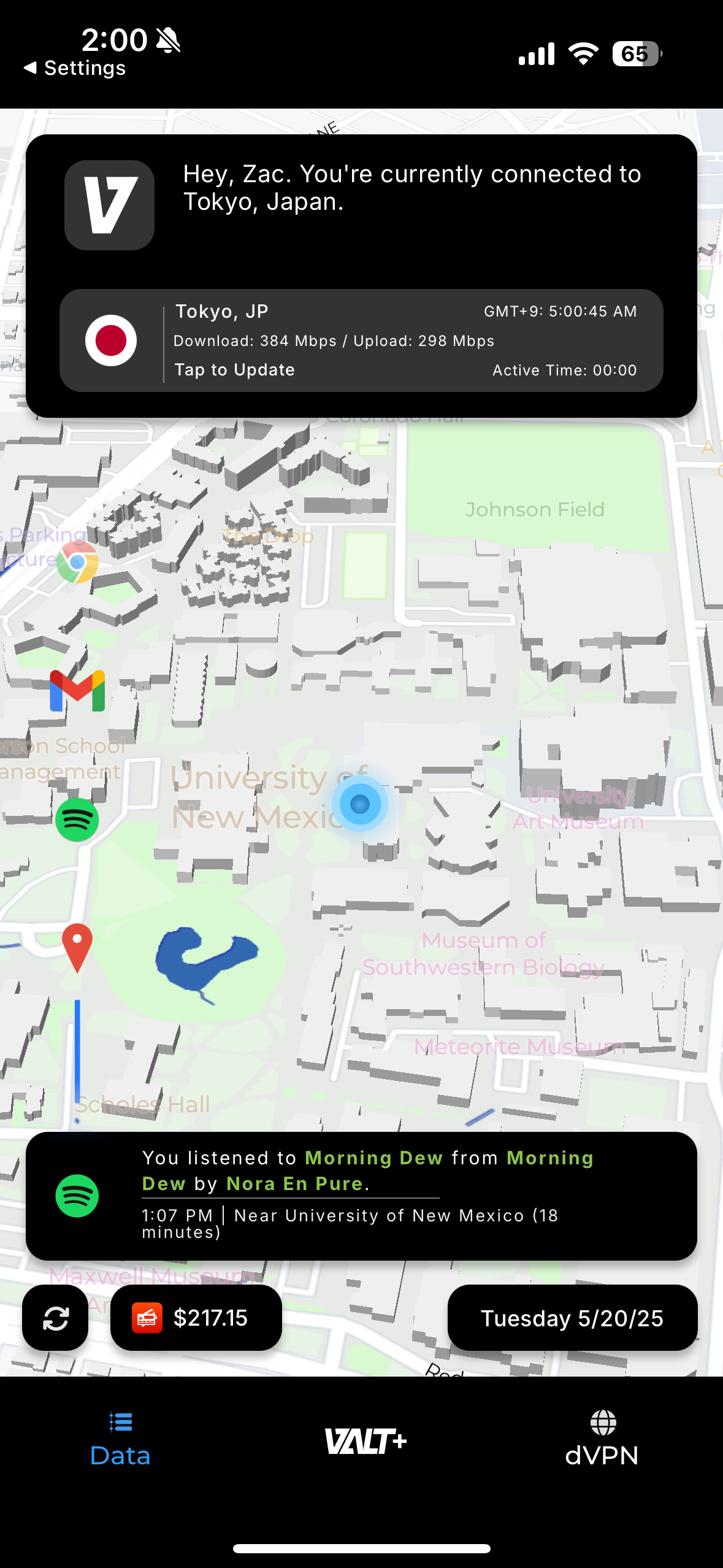Open the $217.15 spending chip
Screen dimensions: 723x1568
click(x=196, y=1318)
